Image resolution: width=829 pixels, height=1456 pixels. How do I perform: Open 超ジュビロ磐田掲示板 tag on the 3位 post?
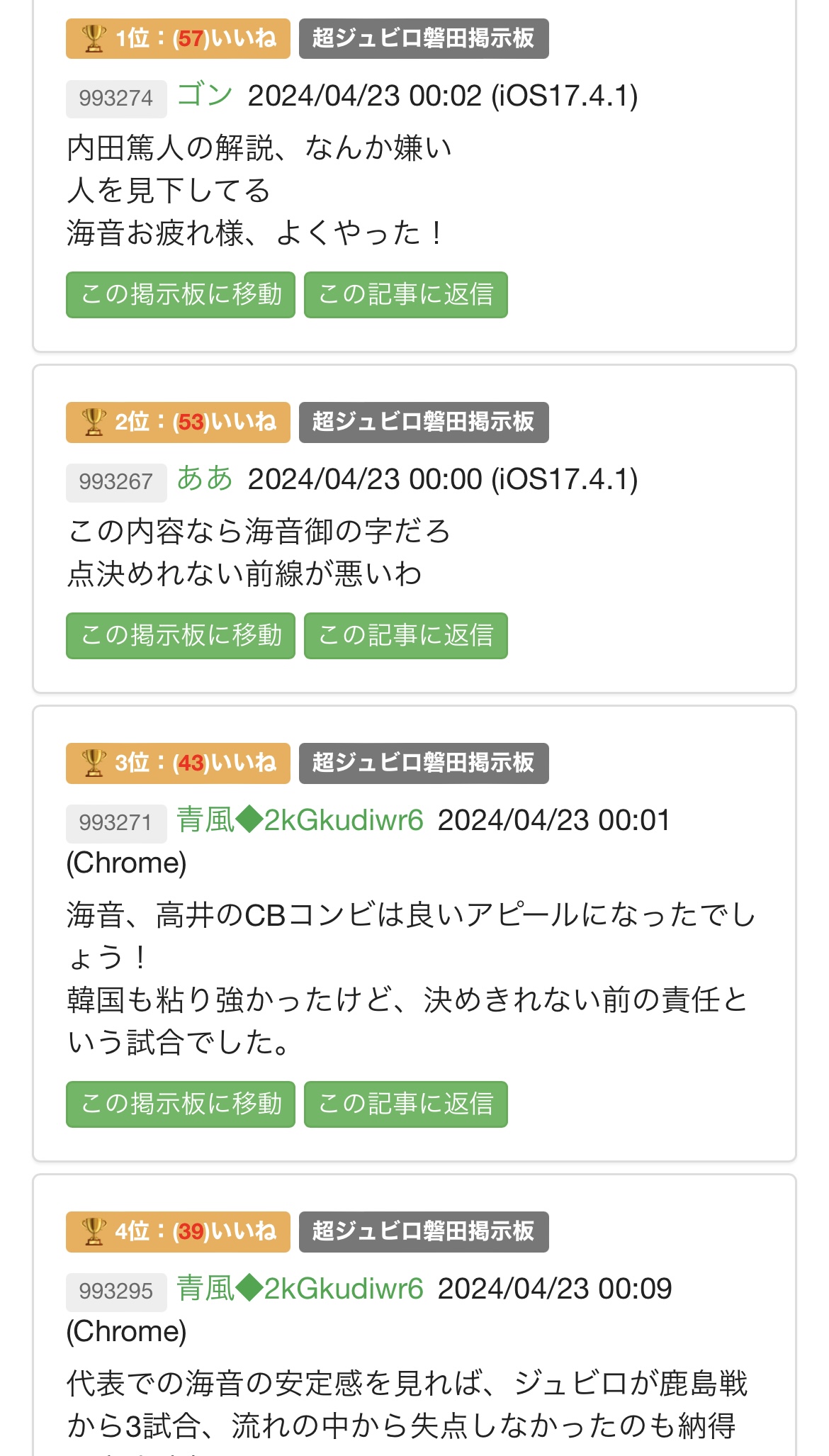[424, 763]
